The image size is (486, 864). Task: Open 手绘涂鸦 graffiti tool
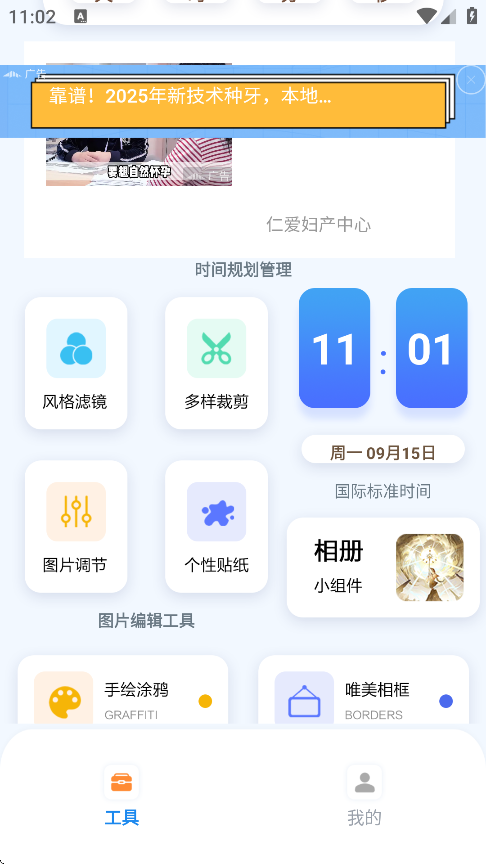pyautogui.click(x=123, y=690)
